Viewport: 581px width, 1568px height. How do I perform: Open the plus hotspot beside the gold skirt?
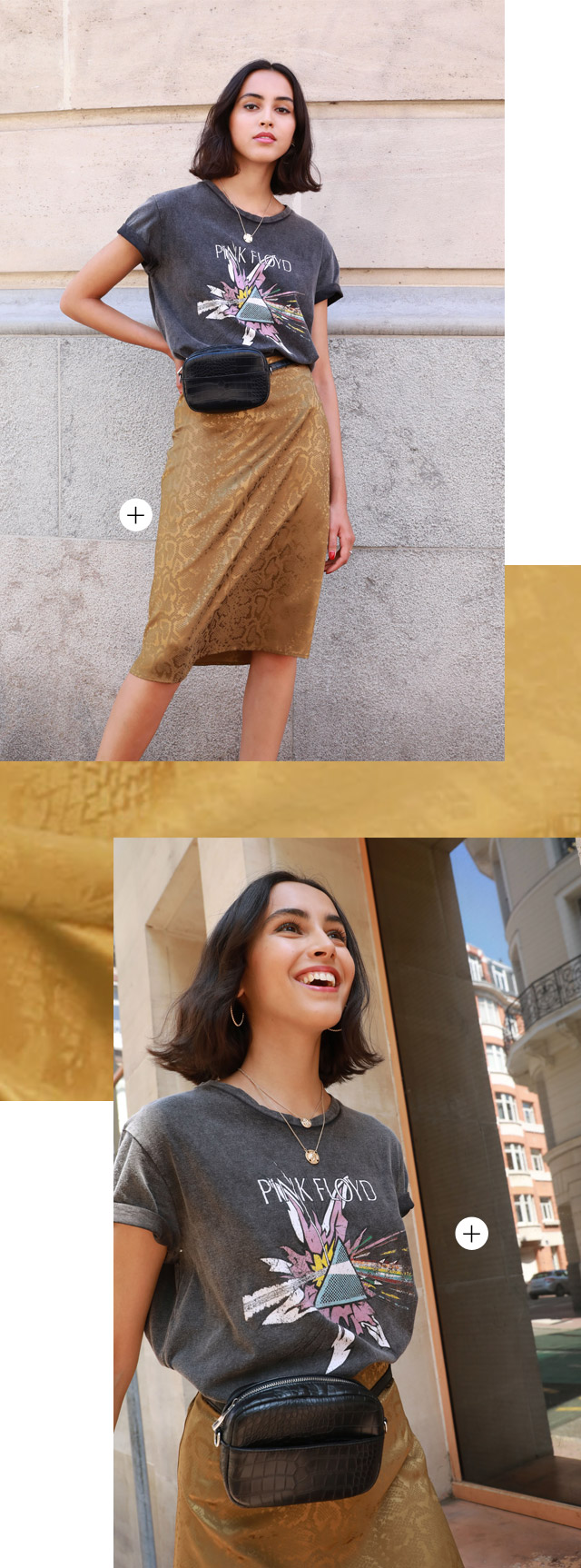click(x=135, y=516)
